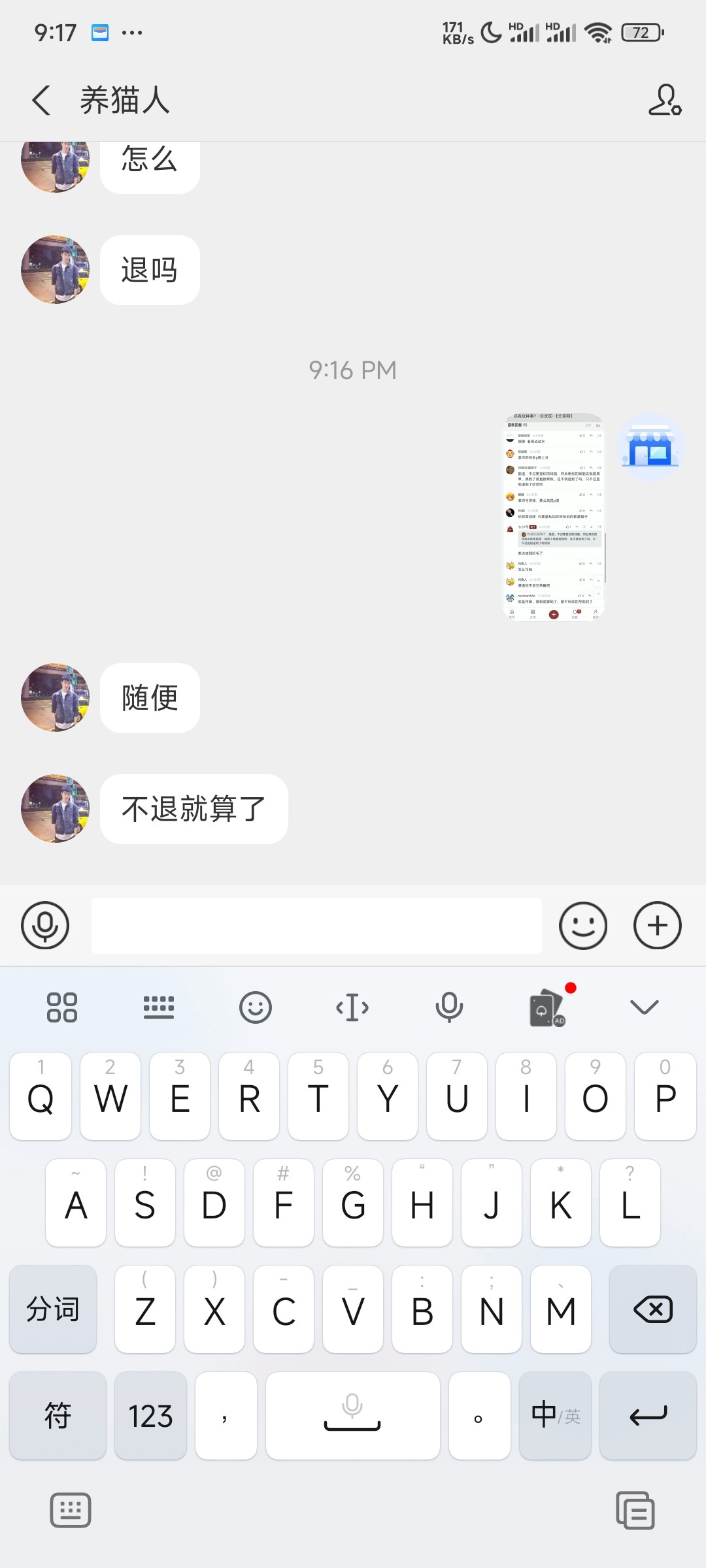Open the nine-grid apps icon on the keyboard toolbar
This screenshot has width=706, height=1568.
tap(61, 1007)
